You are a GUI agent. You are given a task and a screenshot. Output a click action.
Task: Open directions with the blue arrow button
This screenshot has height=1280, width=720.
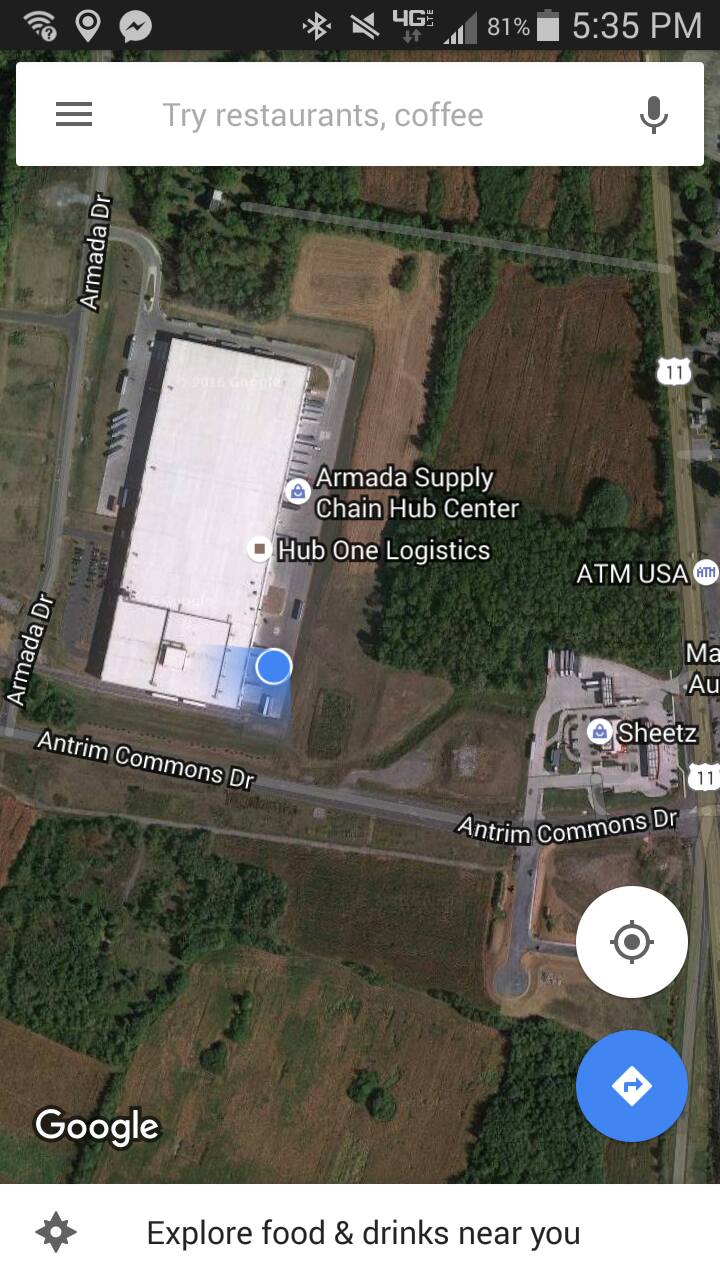click(x=632, y=1086)
